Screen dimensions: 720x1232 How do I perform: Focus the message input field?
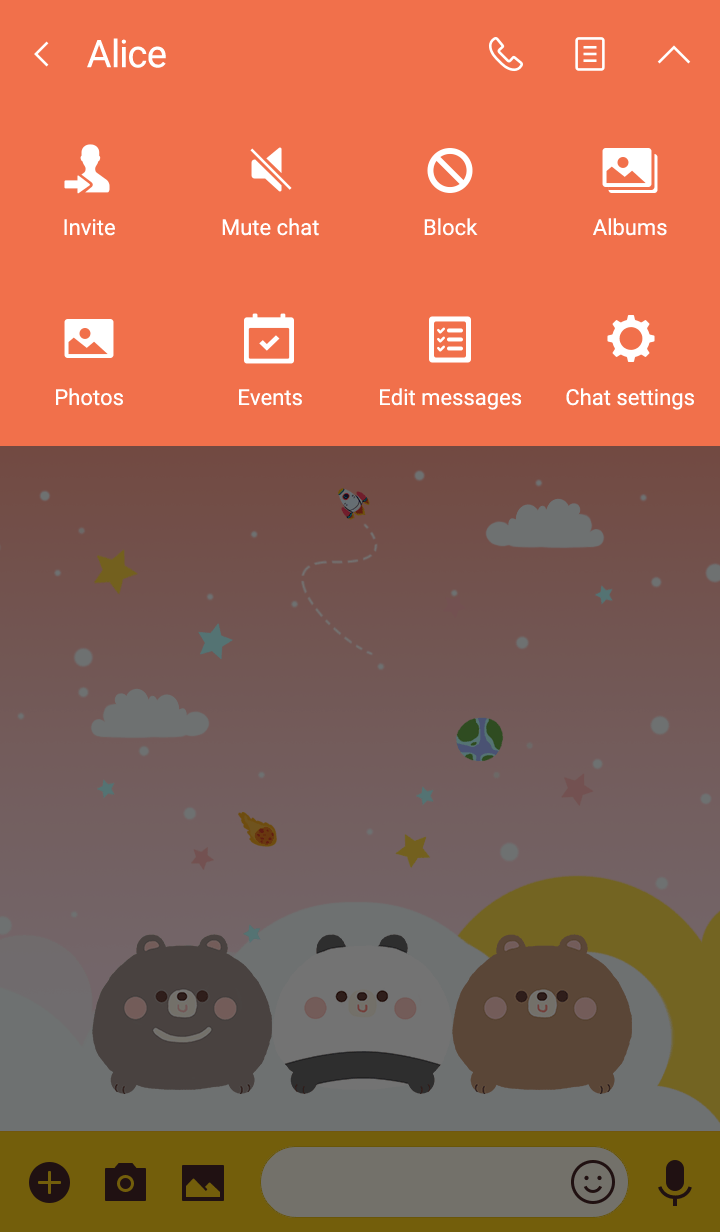pos(410,1182)
